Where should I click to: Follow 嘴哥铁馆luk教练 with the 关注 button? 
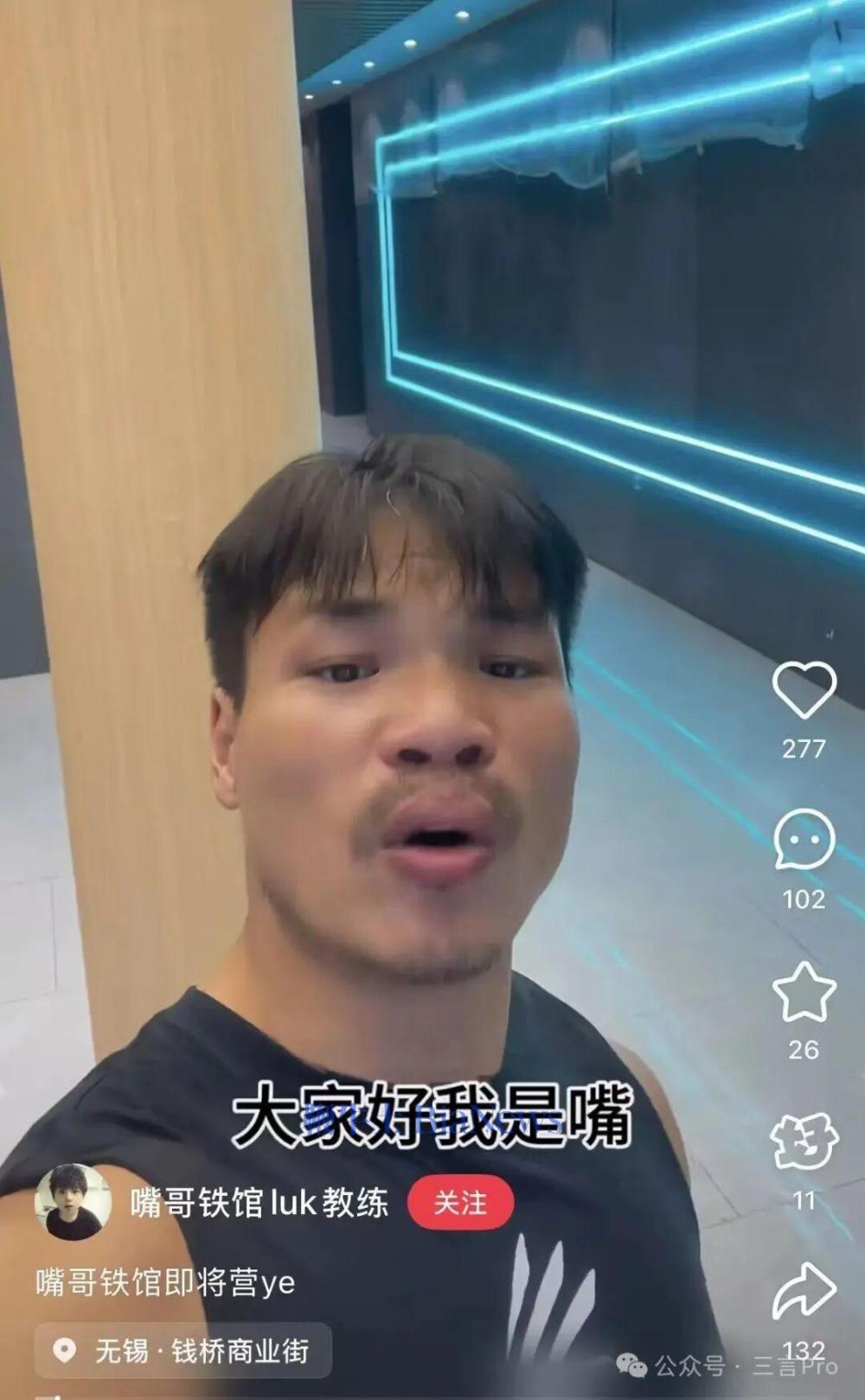pyautogui.click(x=460, y=1202)
